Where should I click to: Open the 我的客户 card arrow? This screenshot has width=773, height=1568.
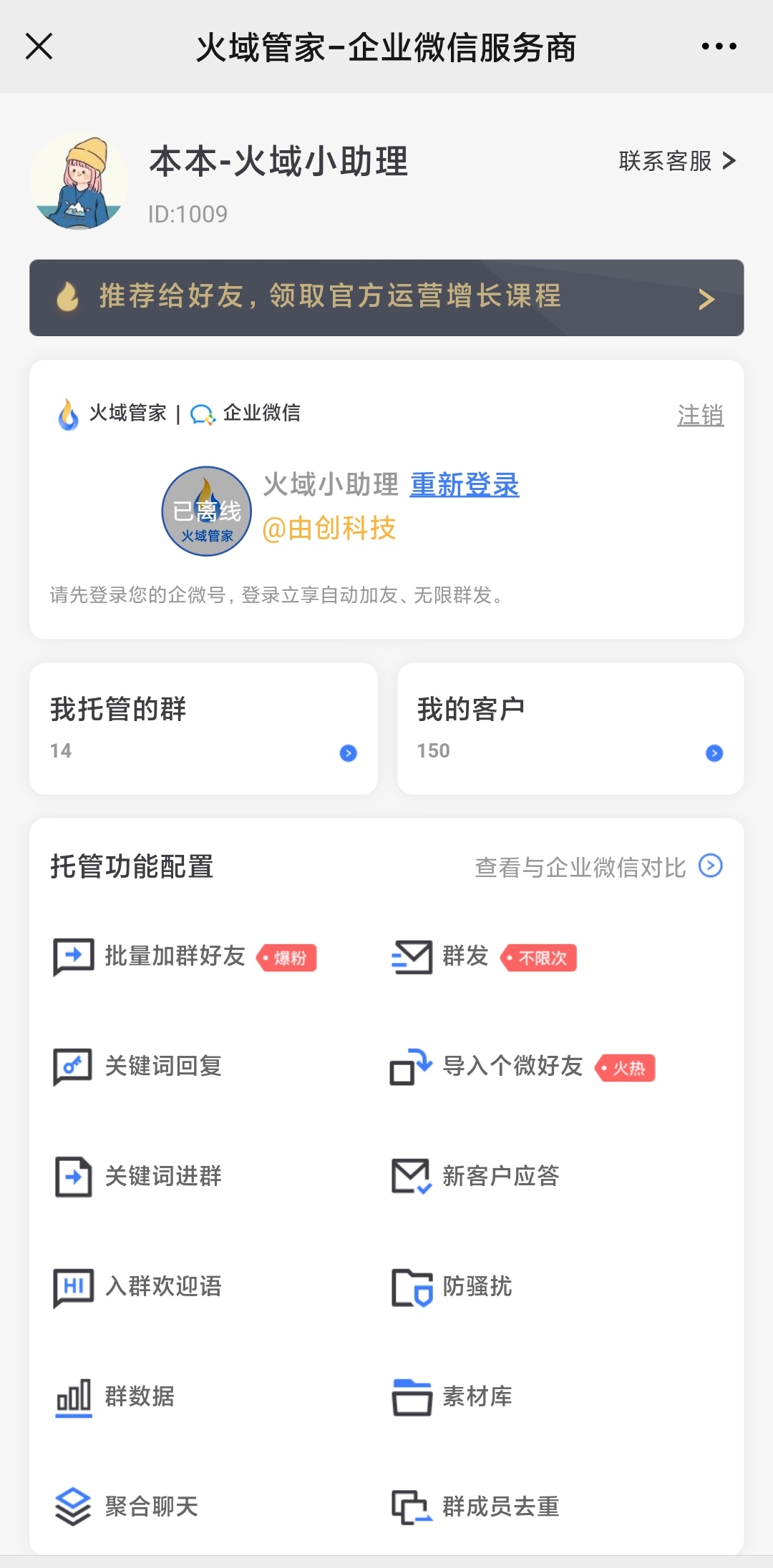(714, 753)
